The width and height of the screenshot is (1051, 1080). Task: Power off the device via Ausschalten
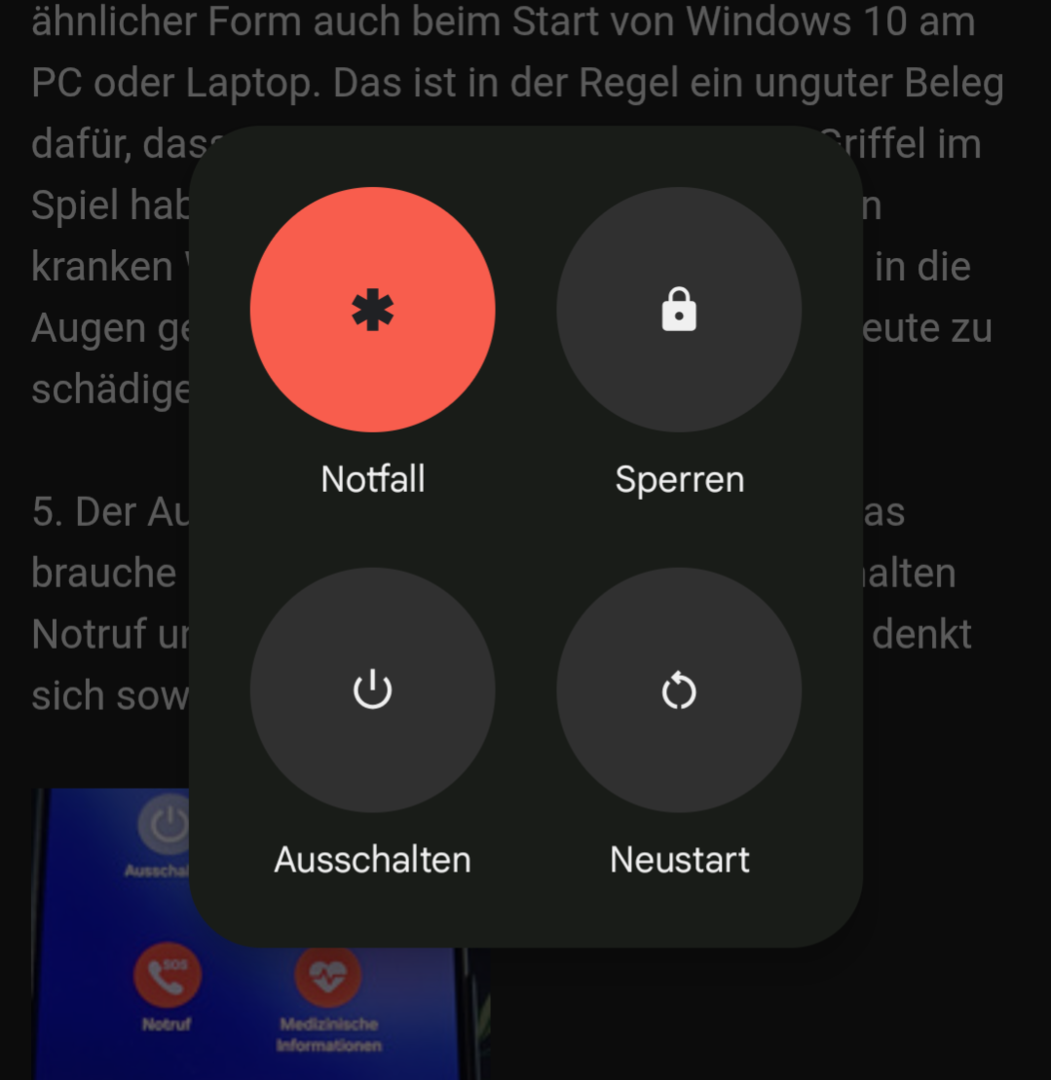[x=372, y=690]
